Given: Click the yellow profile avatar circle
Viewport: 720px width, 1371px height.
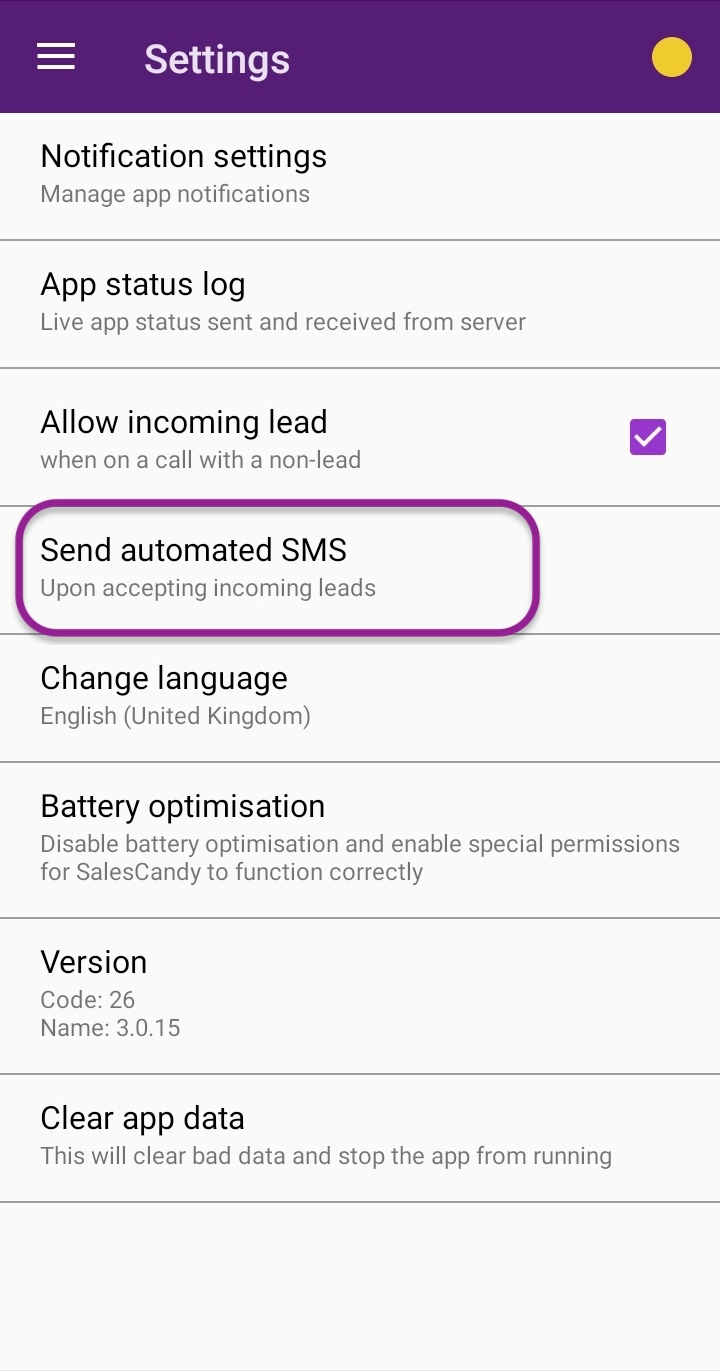Looking at the screenshot, I should pos(671,57).
